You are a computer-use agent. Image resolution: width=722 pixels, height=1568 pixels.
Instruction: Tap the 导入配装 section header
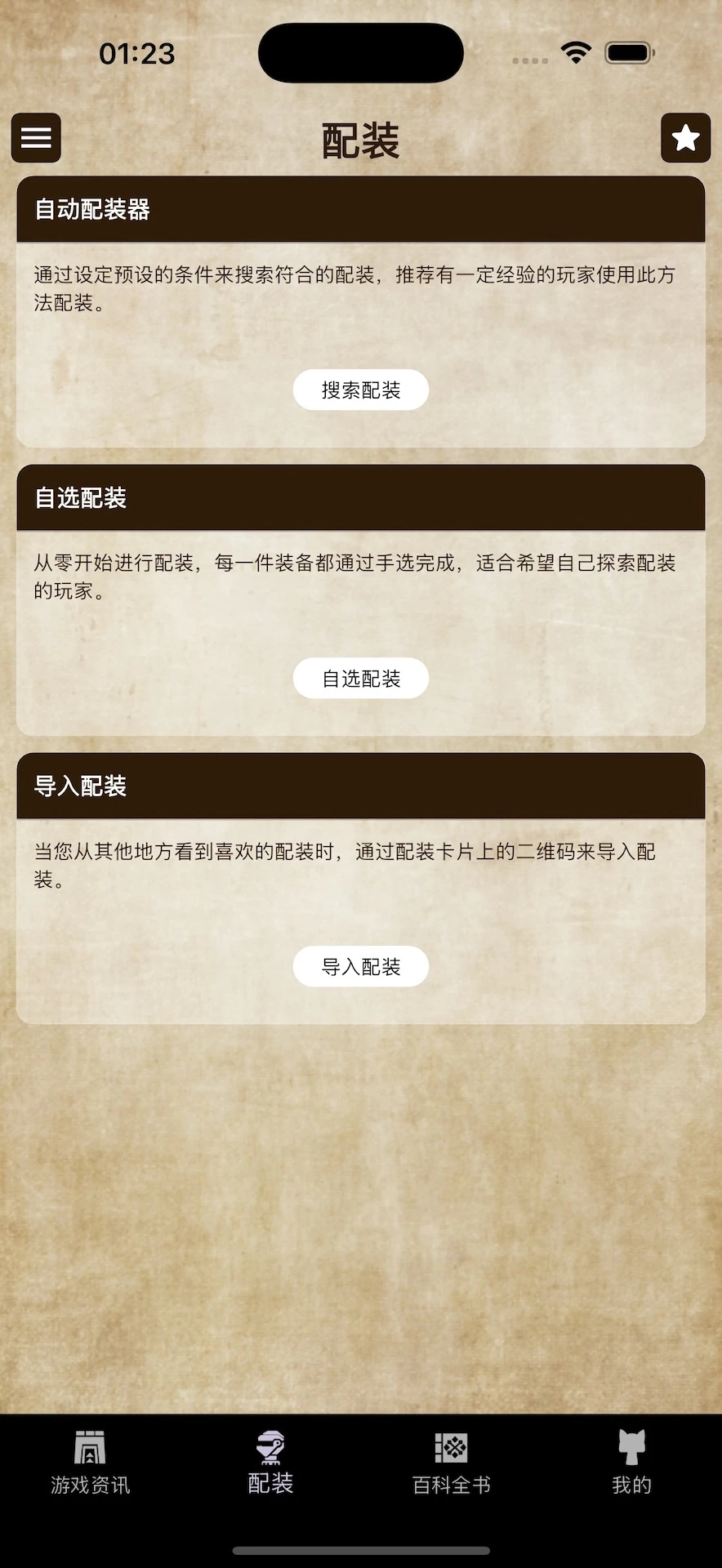pos(360,786)
